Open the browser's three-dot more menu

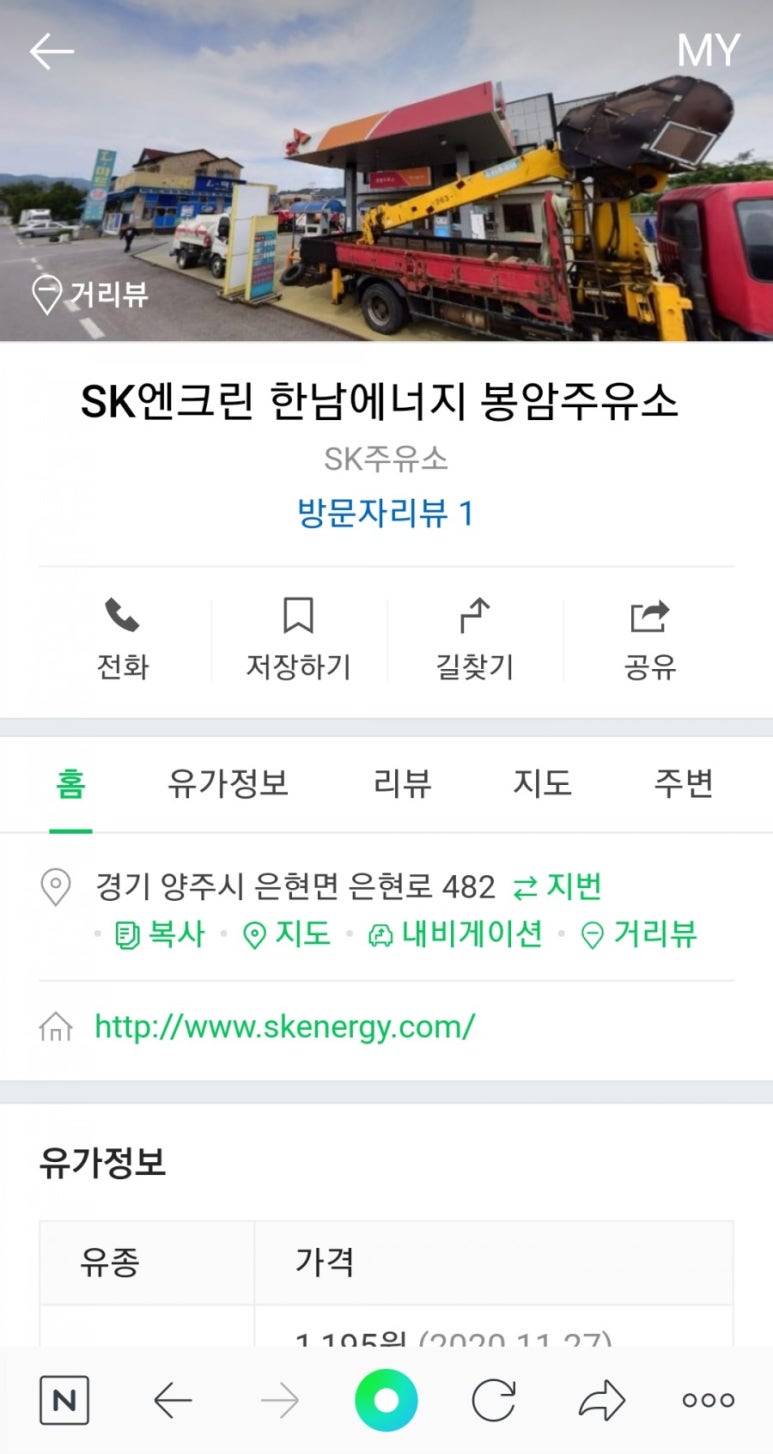(708, 1400)
